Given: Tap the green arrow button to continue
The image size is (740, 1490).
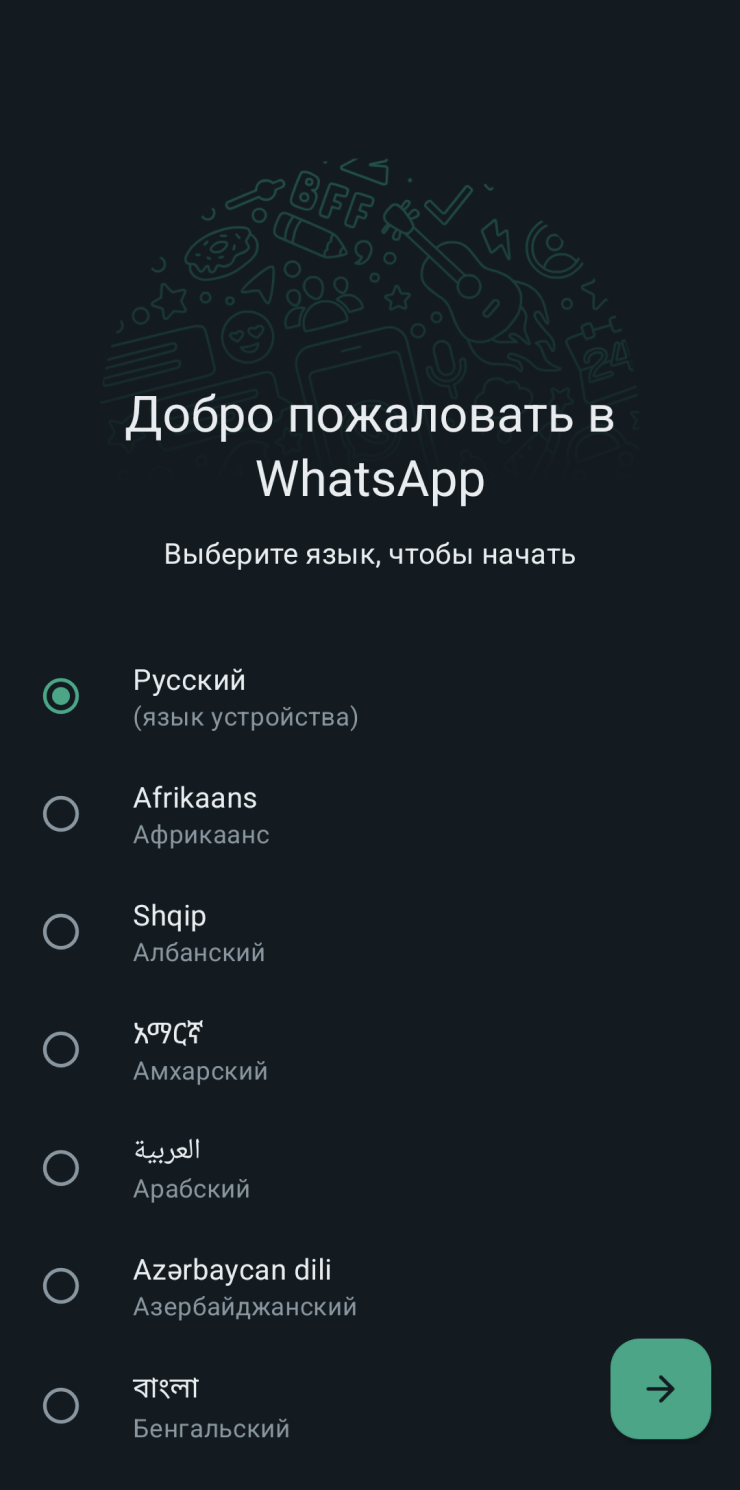Looking at the screenshot, I should point(661,1389).
